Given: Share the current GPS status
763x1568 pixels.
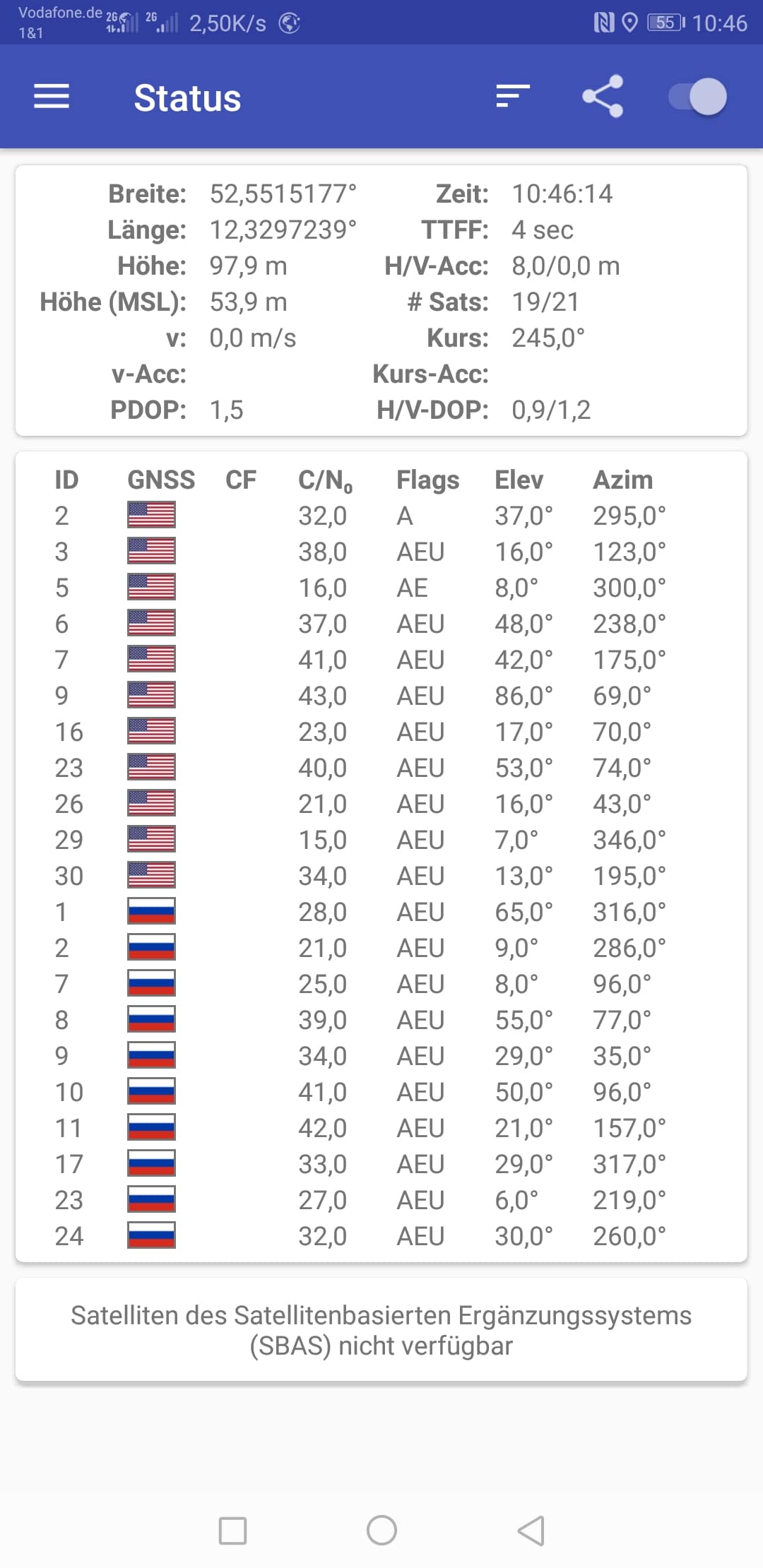Looking at the screenshot, I should pyautogui.click(x=603, y=96).
